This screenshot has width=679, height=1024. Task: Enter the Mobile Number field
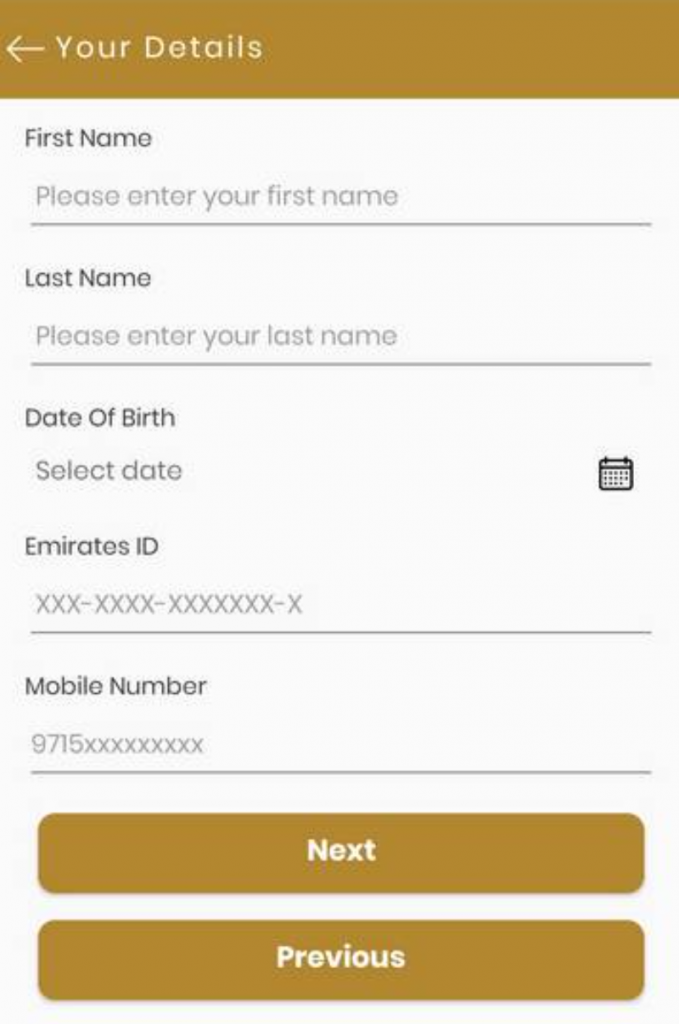(x=340, y=744)
